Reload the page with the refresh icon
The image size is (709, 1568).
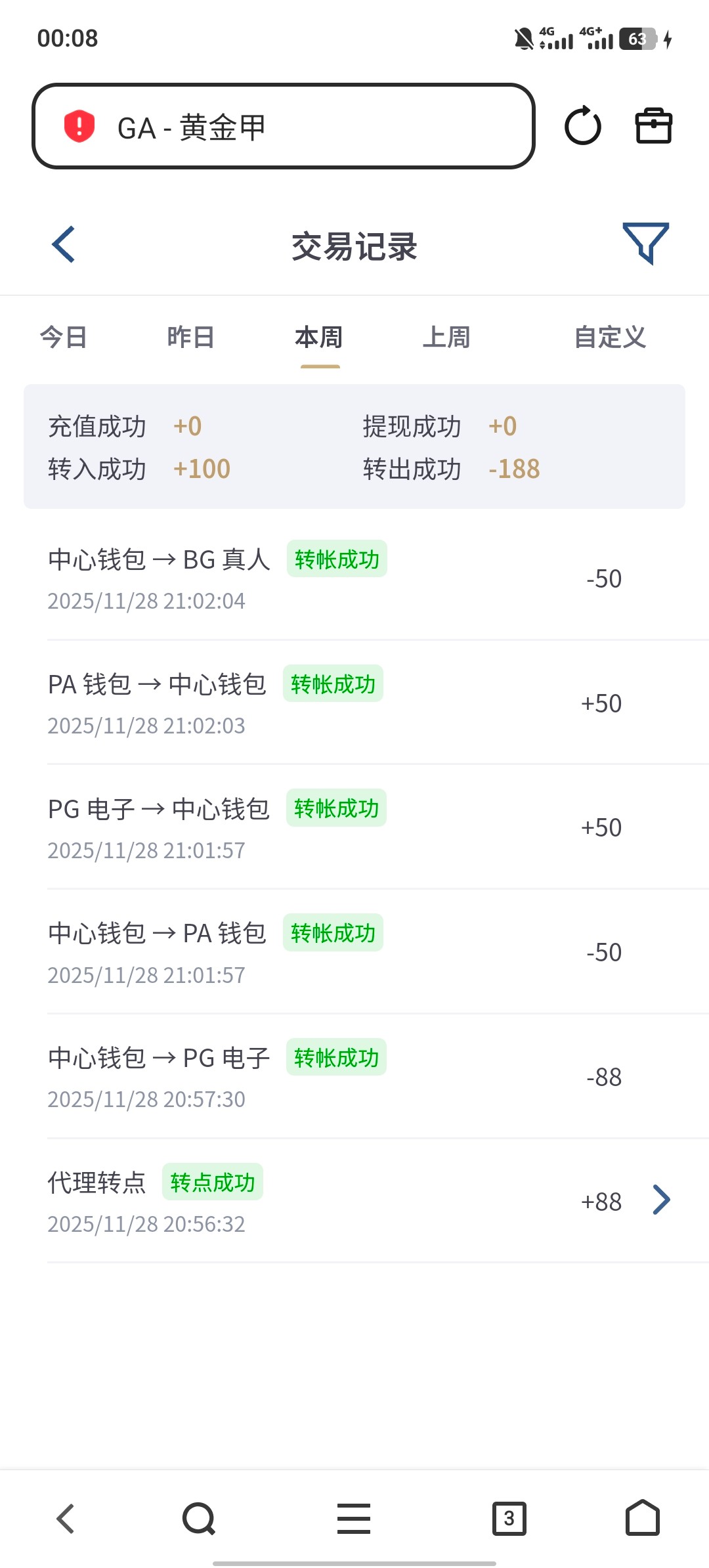coord(583,126)
